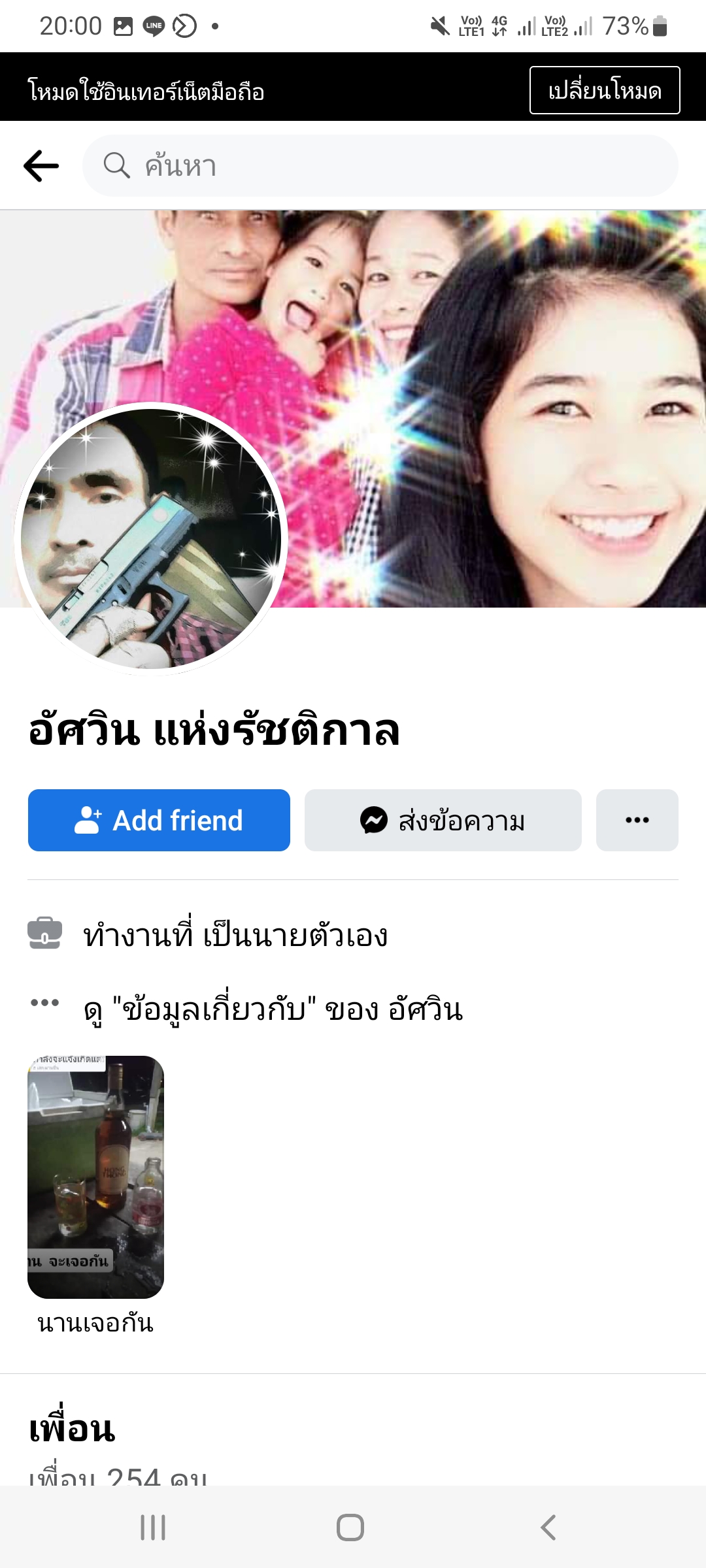This screenshot has height=1568, width=706.
Task: Tap Add friend
Action: click(x=159, y=821)
